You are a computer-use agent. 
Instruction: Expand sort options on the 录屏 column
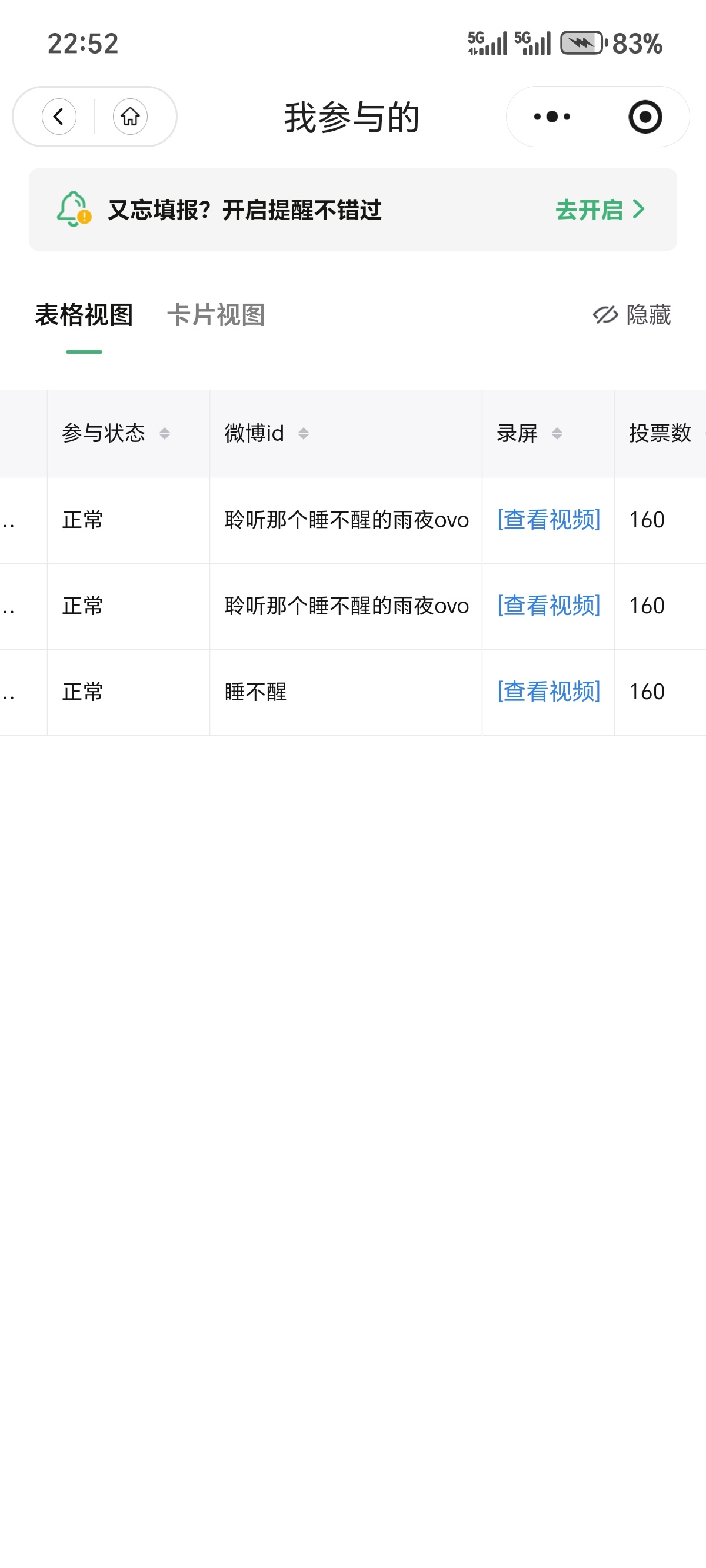pyautogui.click(x=557, y=433)
